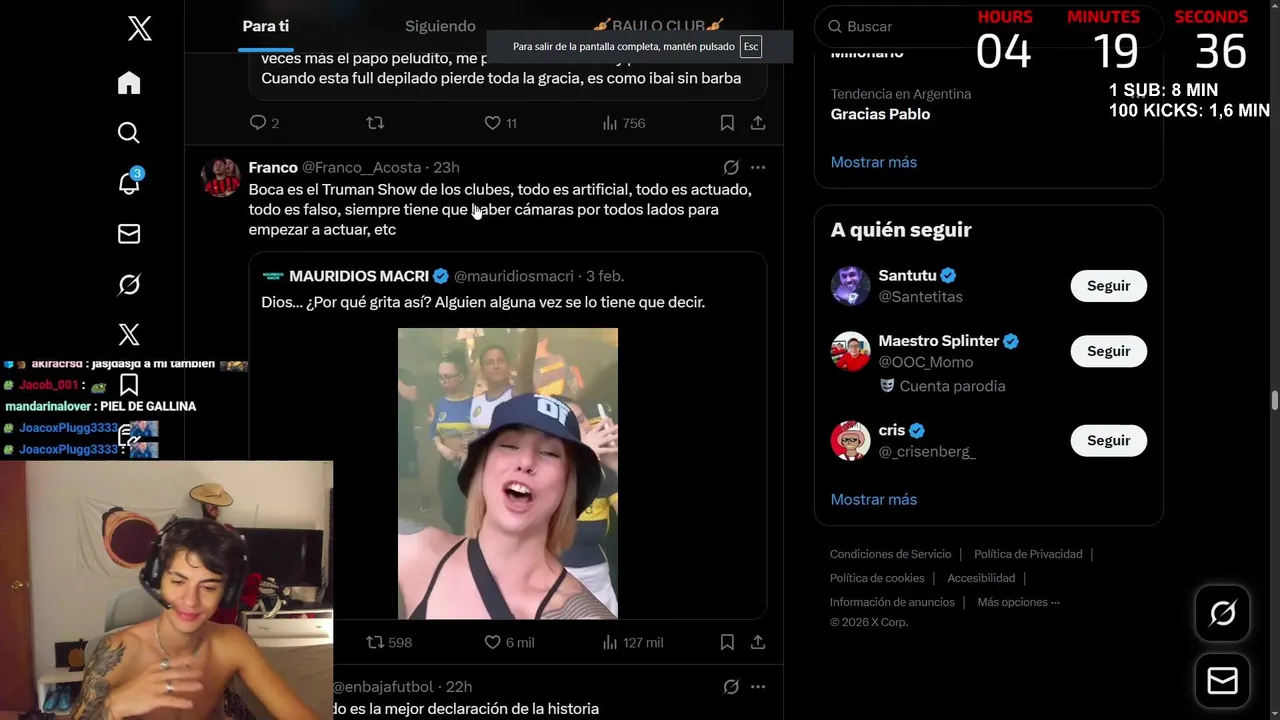Viewport: 1280px width, 720px height.
Task: Like the post with 11 likes
Action: pyautogui.click(x=492, y=123)
